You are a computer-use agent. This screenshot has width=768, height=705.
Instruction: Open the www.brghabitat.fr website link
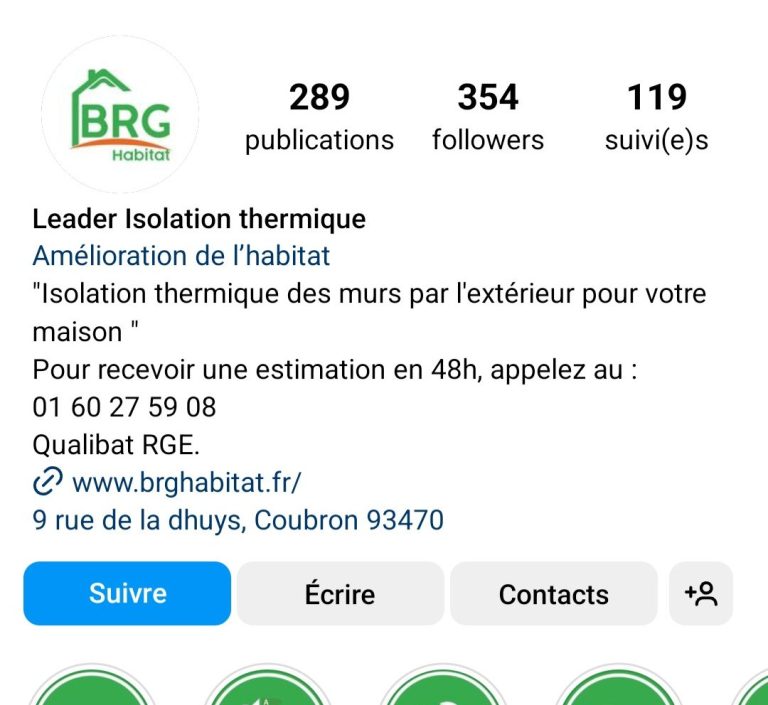[x=186, y=482]
